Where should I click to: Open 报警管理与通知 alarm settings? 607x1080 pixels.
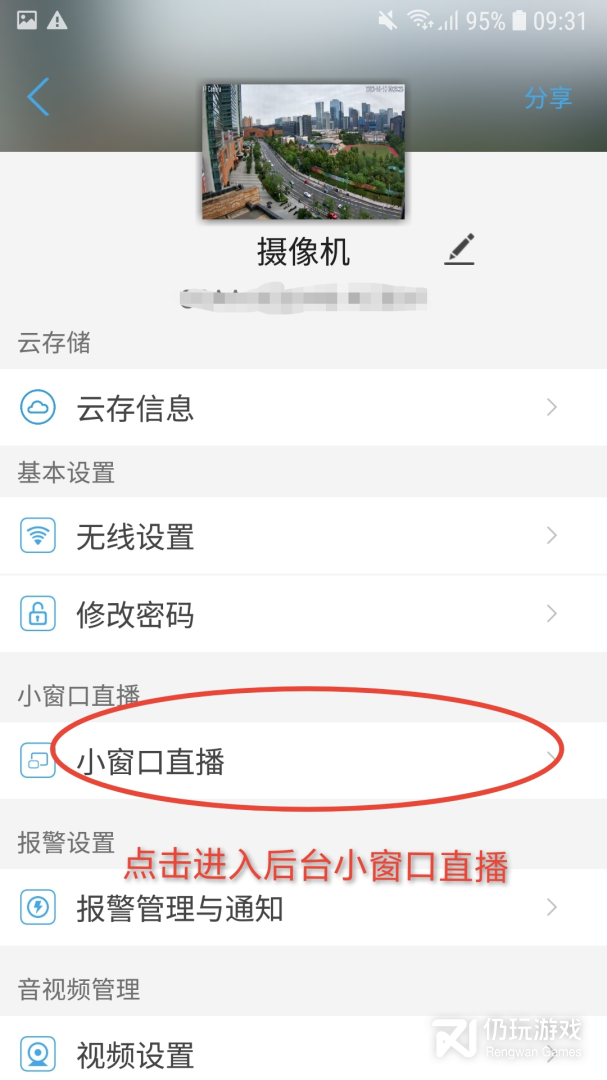click(303, 908)
